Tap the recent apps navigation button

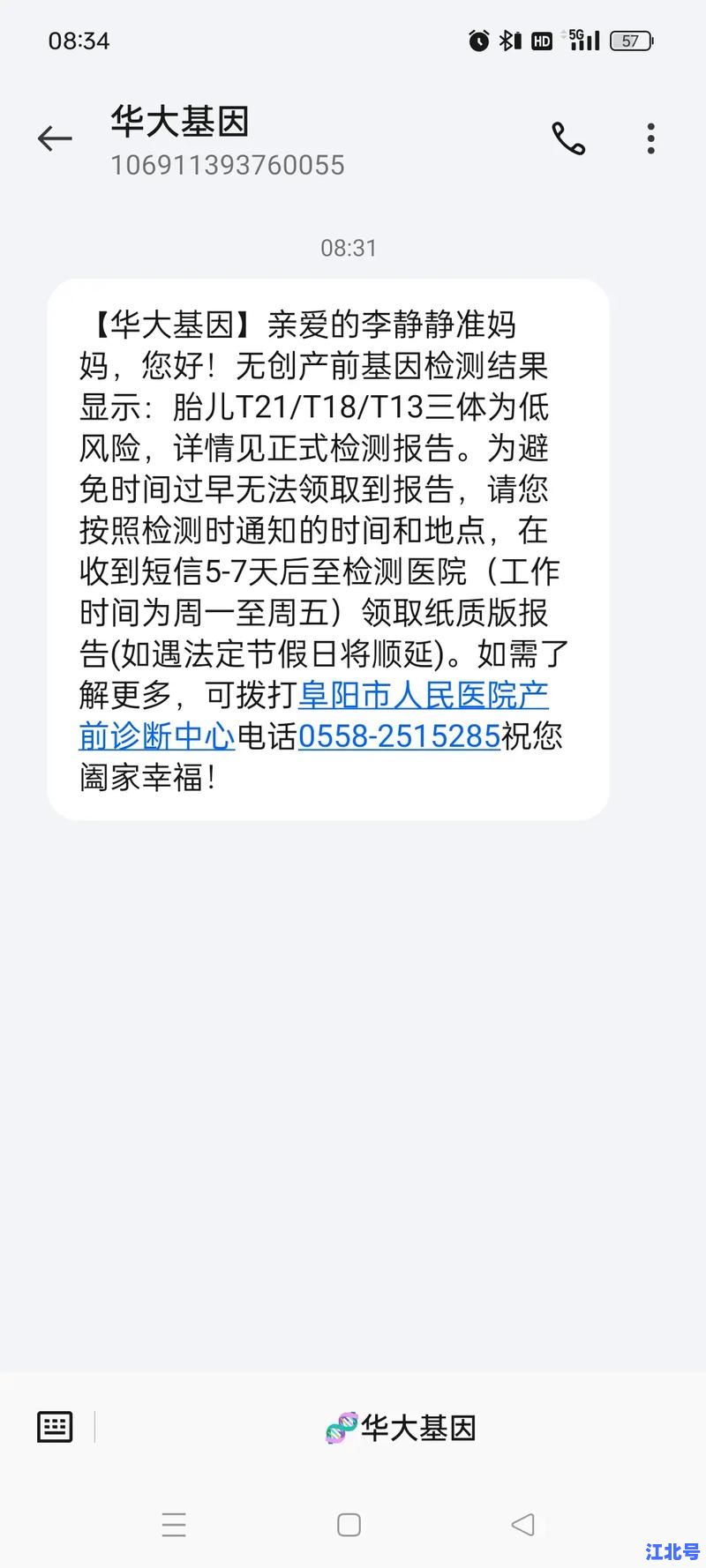point(175,1524)
